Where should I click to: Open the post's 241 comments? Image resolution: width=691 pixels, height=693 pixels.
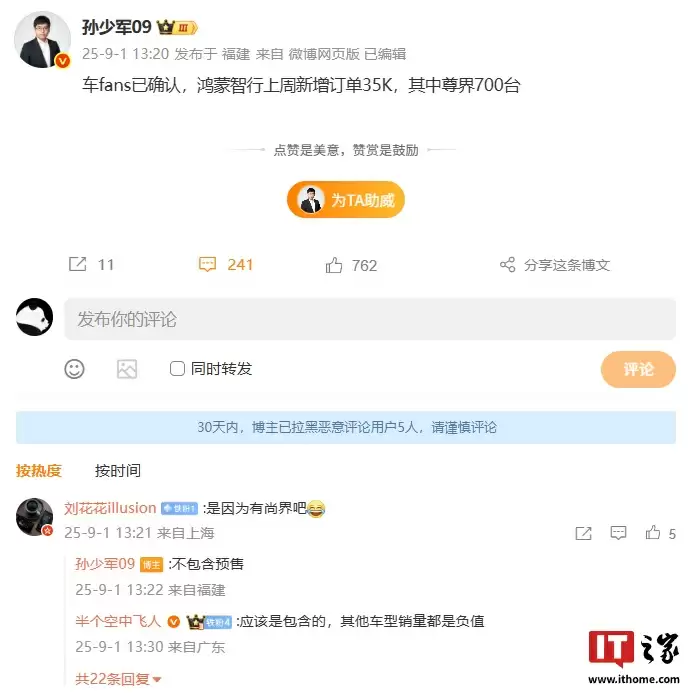226,265
